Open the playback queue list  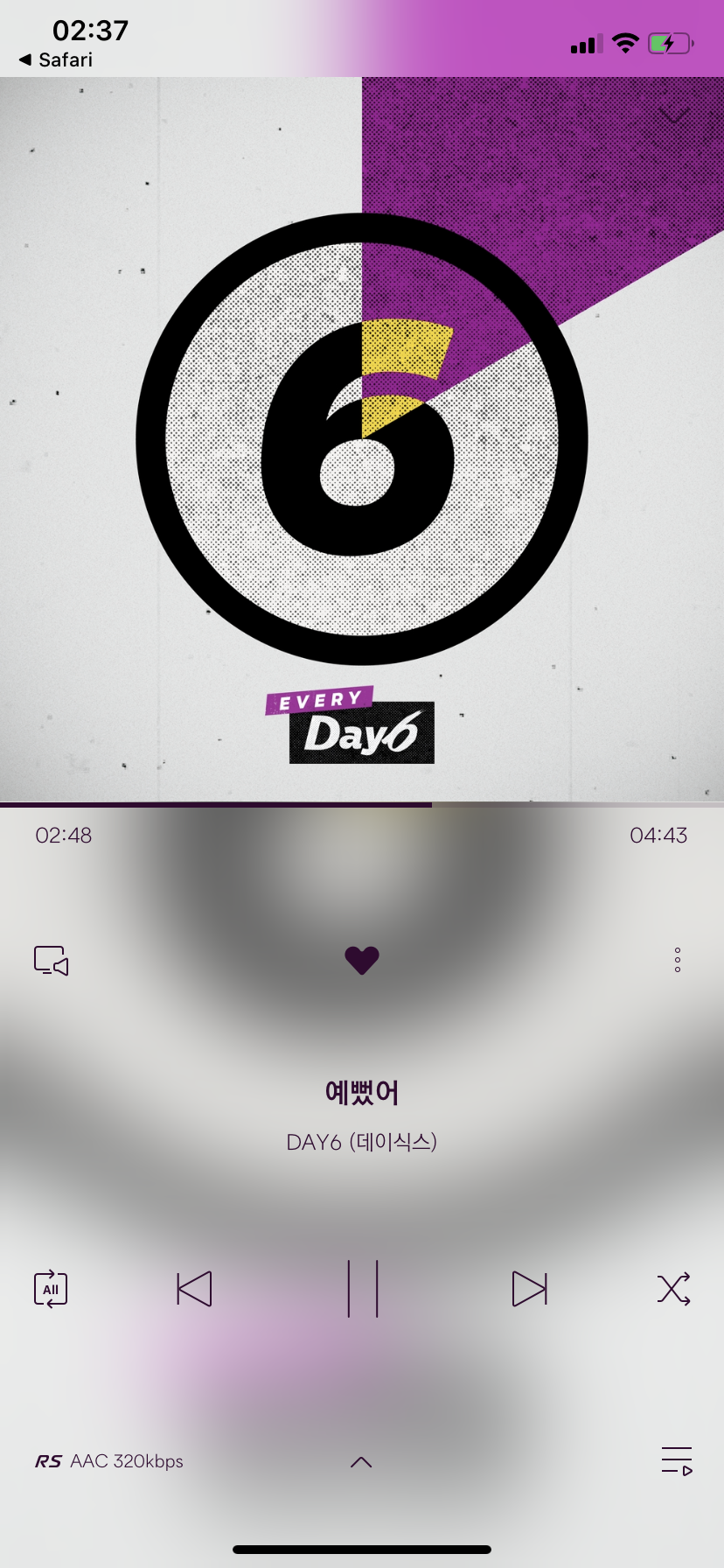click(677, 1460)
